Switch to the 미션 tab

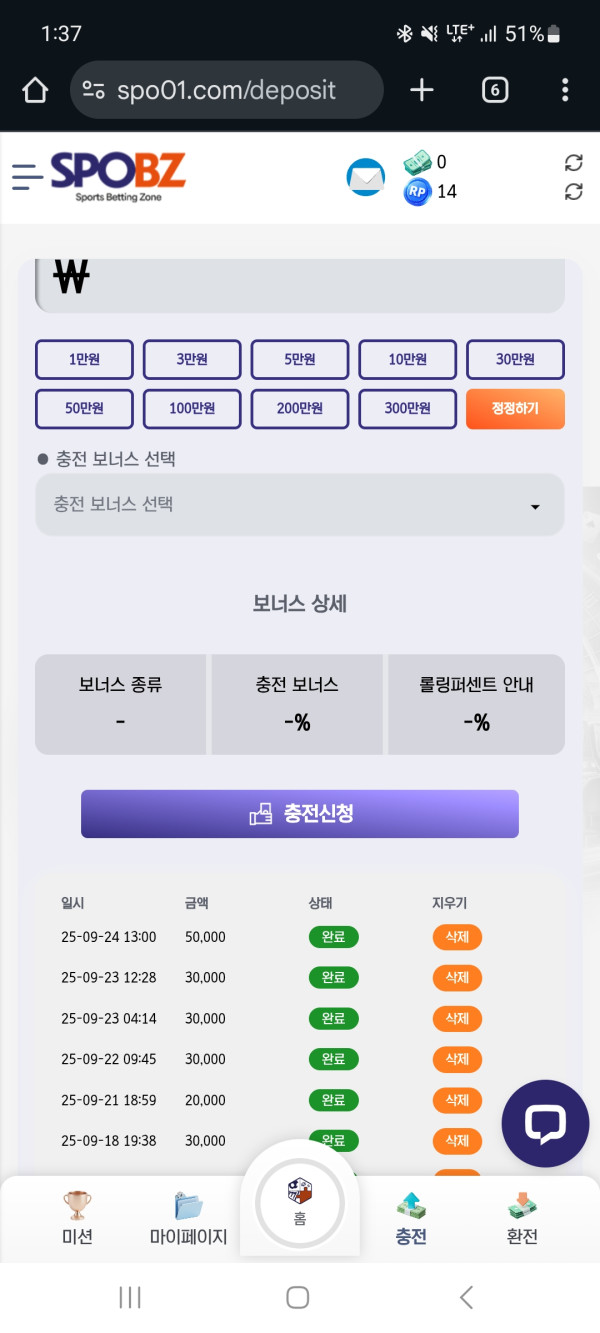coord(77,1218)
